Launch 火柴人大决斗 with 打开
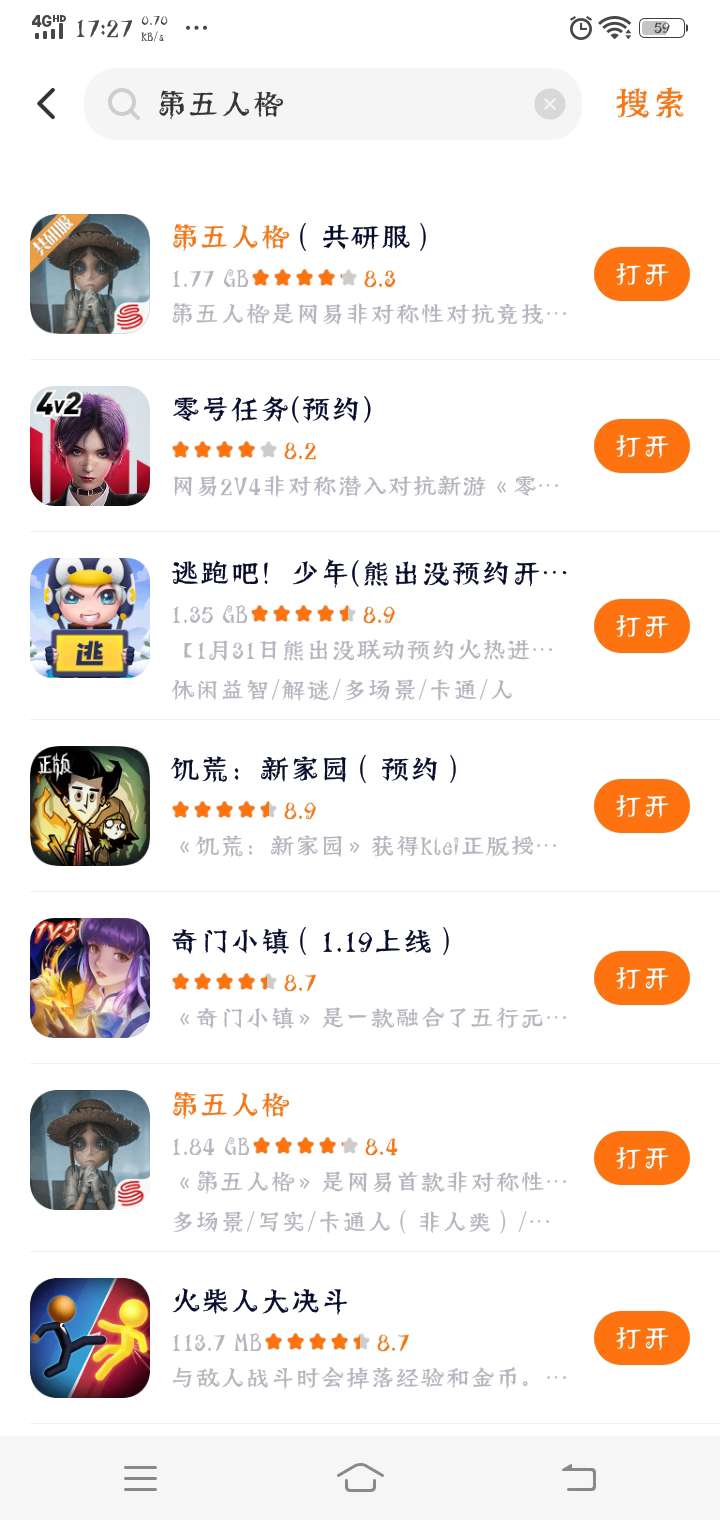Image resolution: width=720 pixels, height=1520 pixels. pos(641,1338)
